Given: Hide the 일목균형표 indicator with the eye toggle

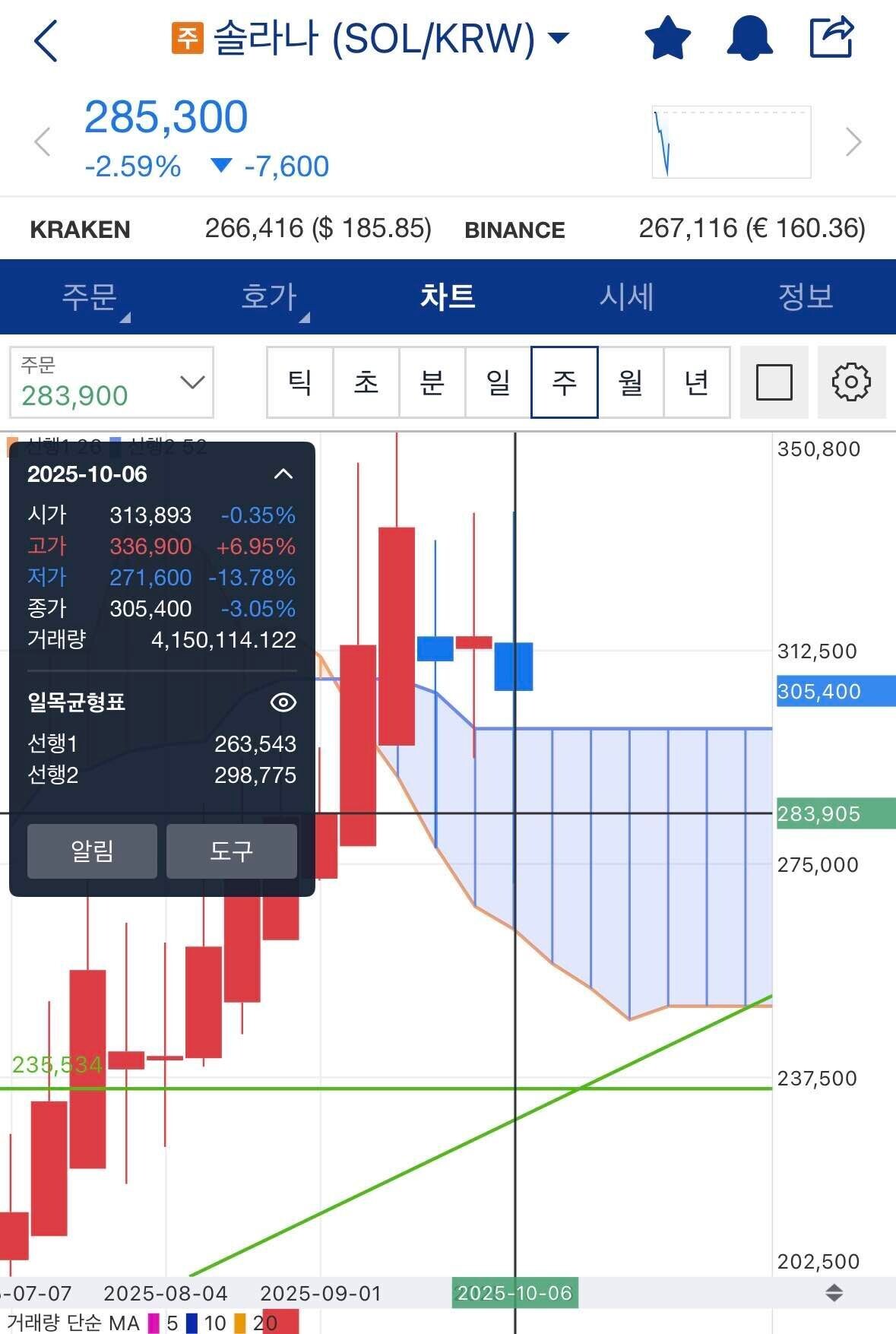Looking at the screenshot, I should pyautogui.click(x=282, y=703).
